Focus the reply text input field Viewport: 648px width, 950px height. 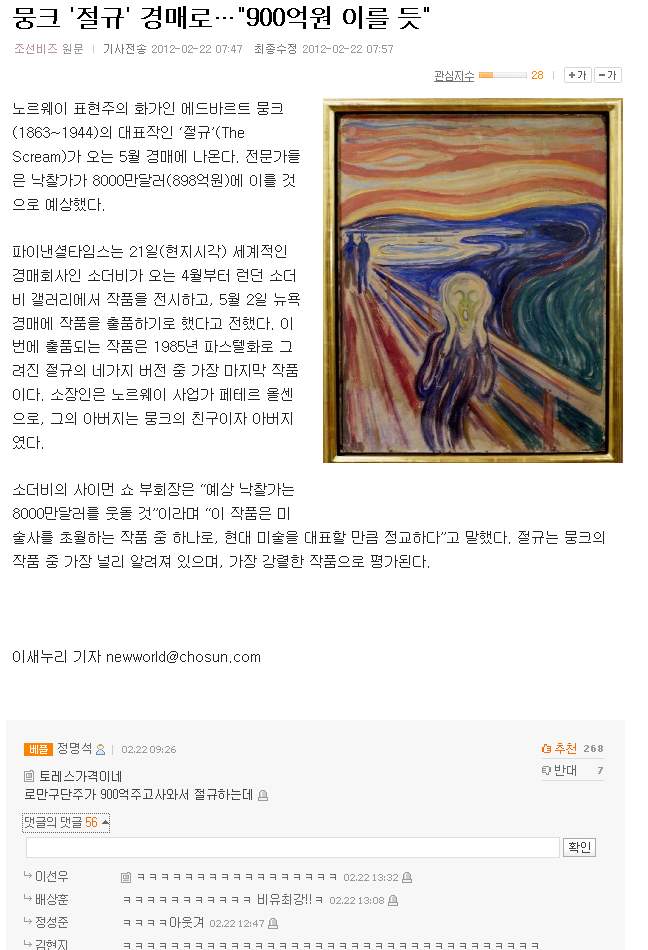pyautogui.click(x=292, y=847)
